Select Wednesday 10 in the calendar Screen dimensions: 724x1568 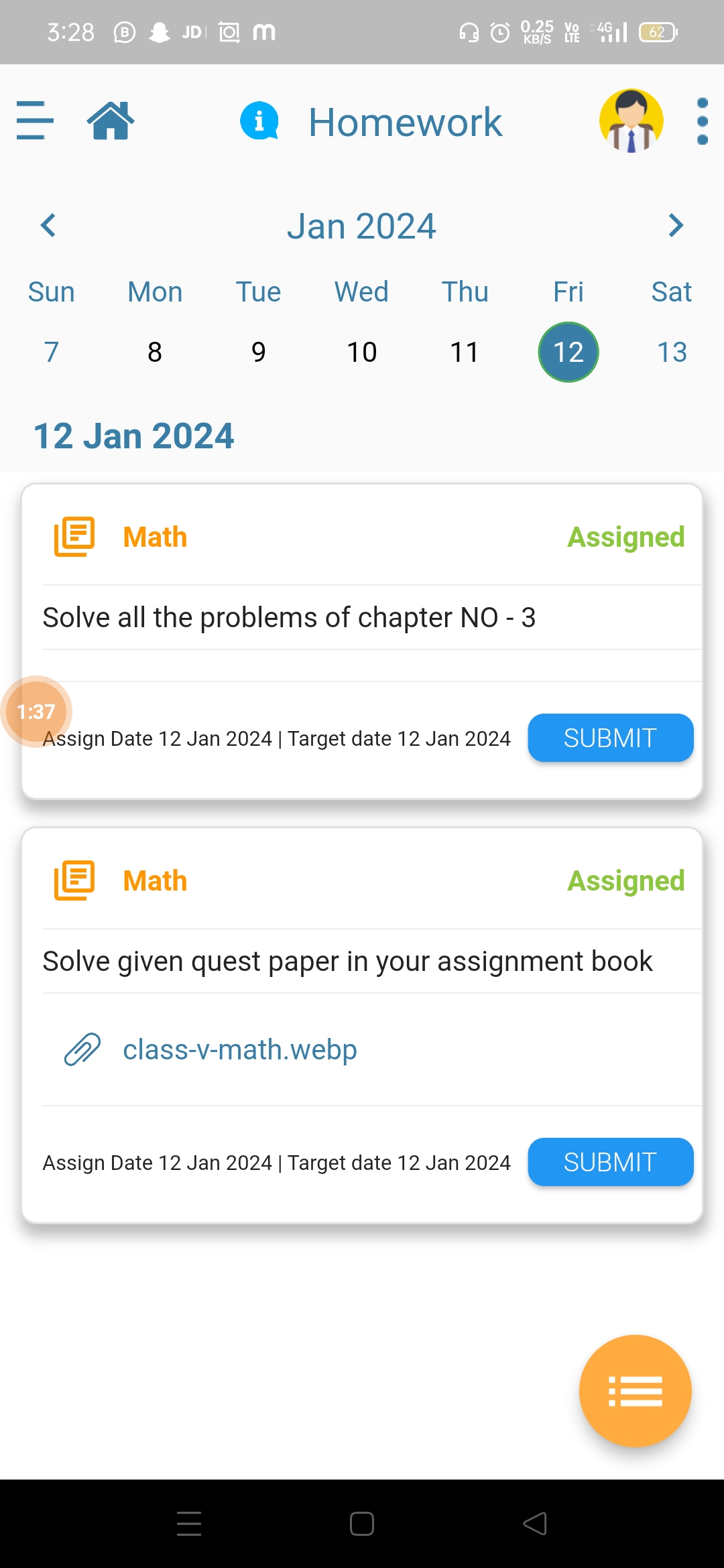pyautogui.click(x=362, y=352)
